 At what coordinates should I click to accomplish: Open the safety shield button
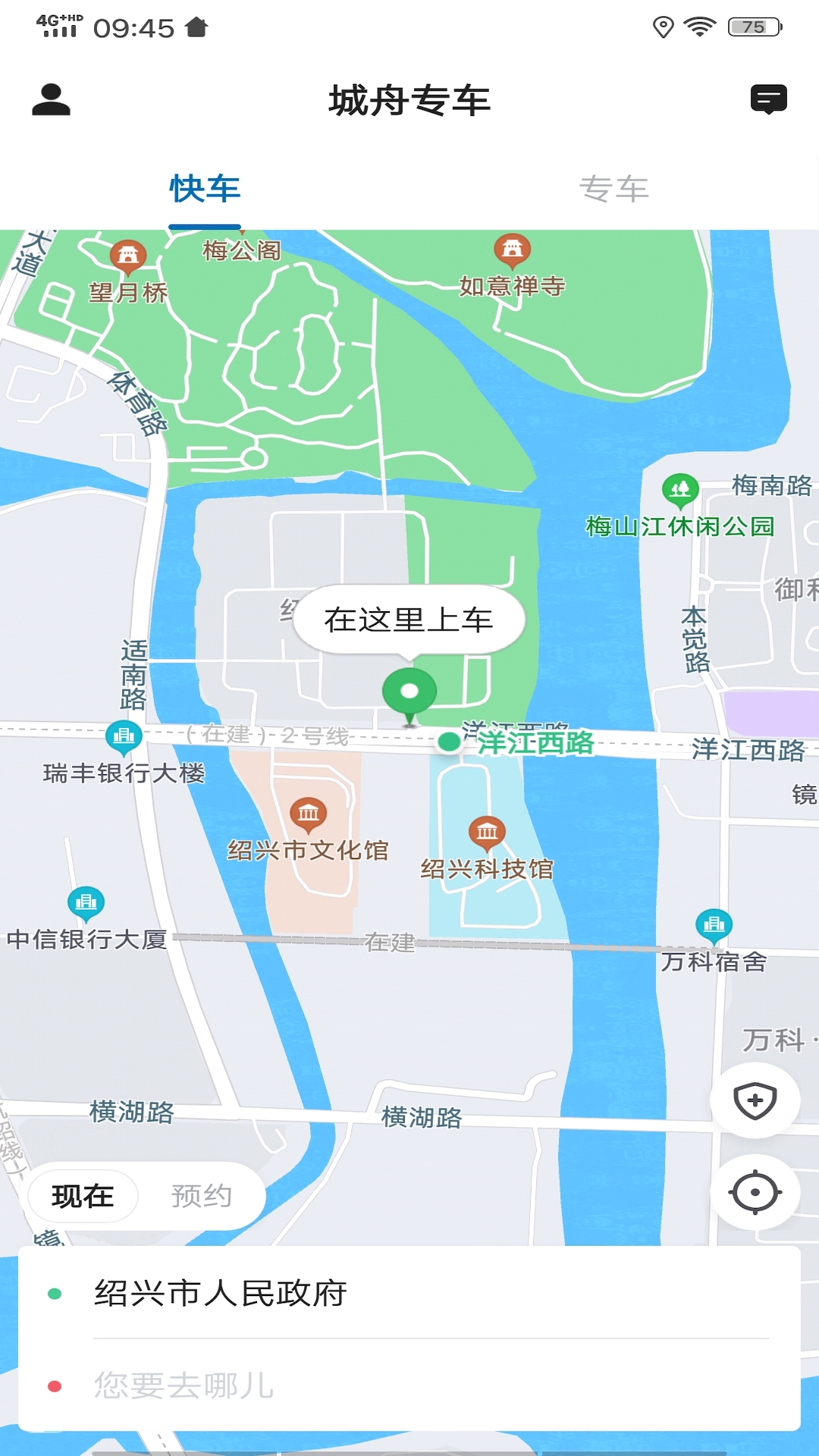[x=755, y=1101]
